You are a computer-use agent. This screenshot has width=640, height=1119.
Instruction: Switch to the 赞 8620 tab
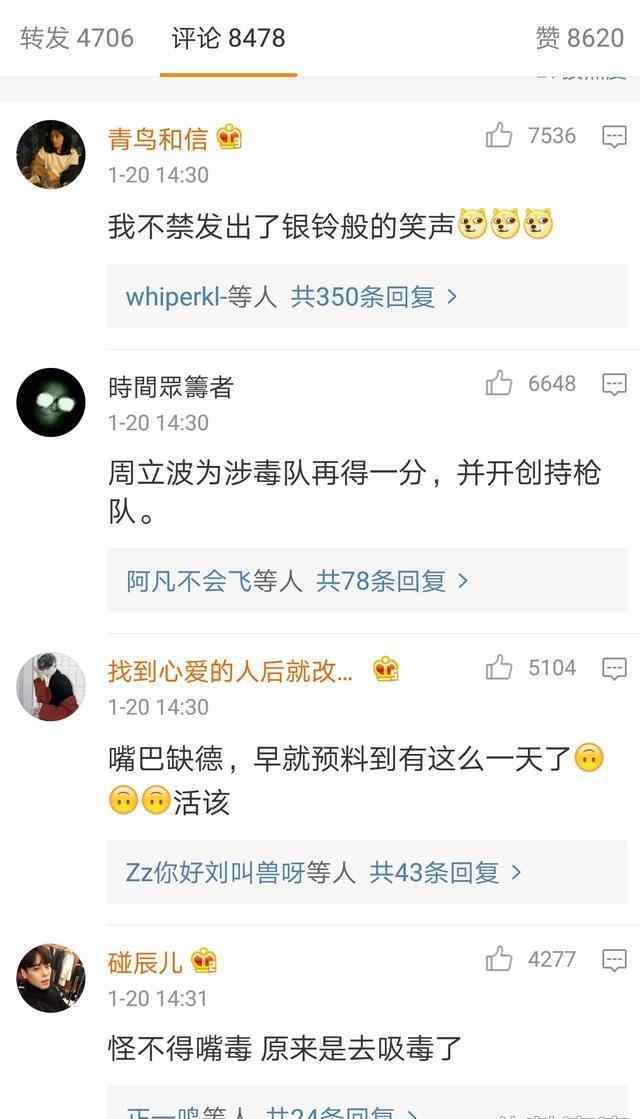579,38
